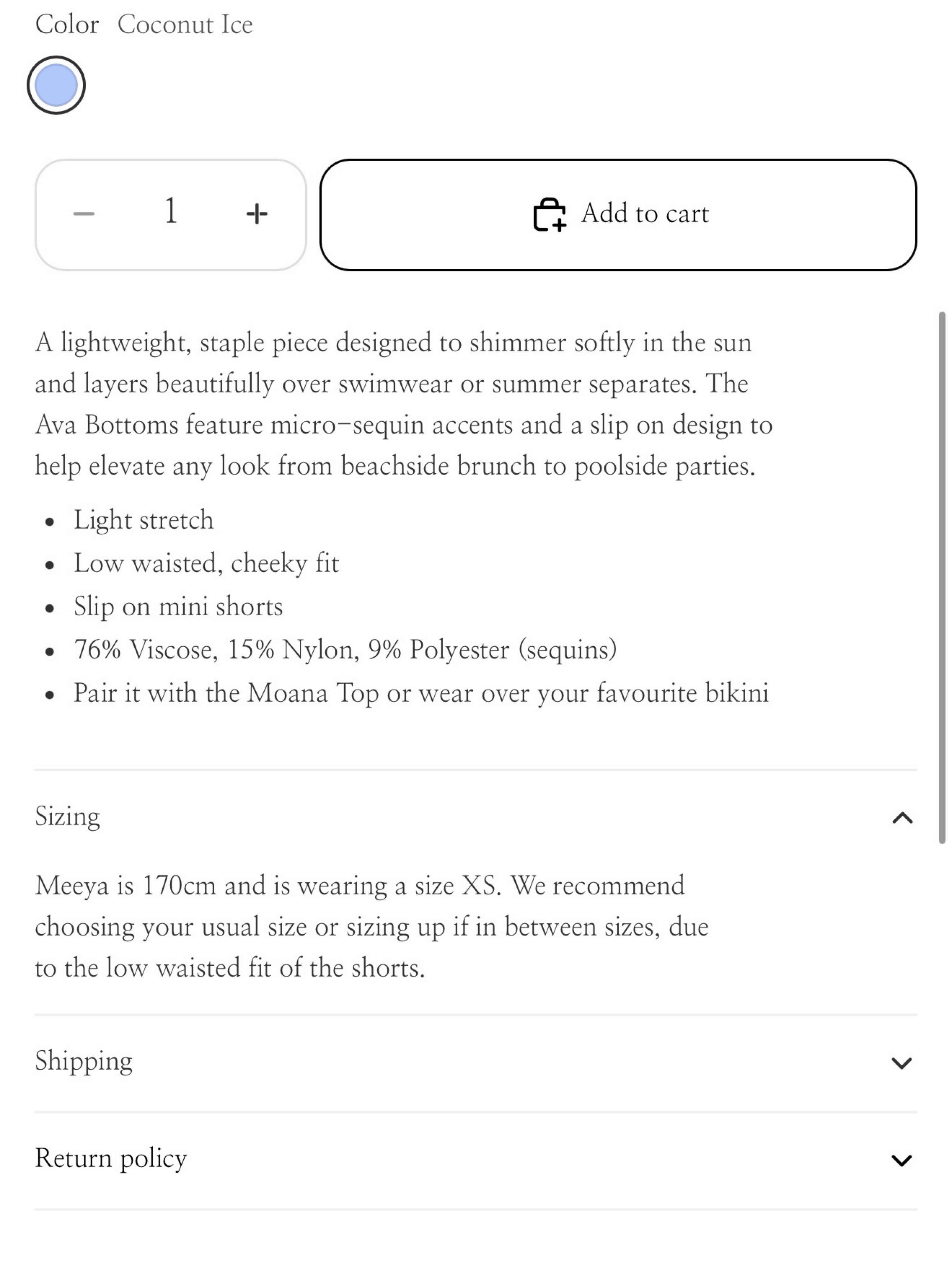Expand the Return policy section
Screen dimensions: 952x1274
(x=476, y=1160)
